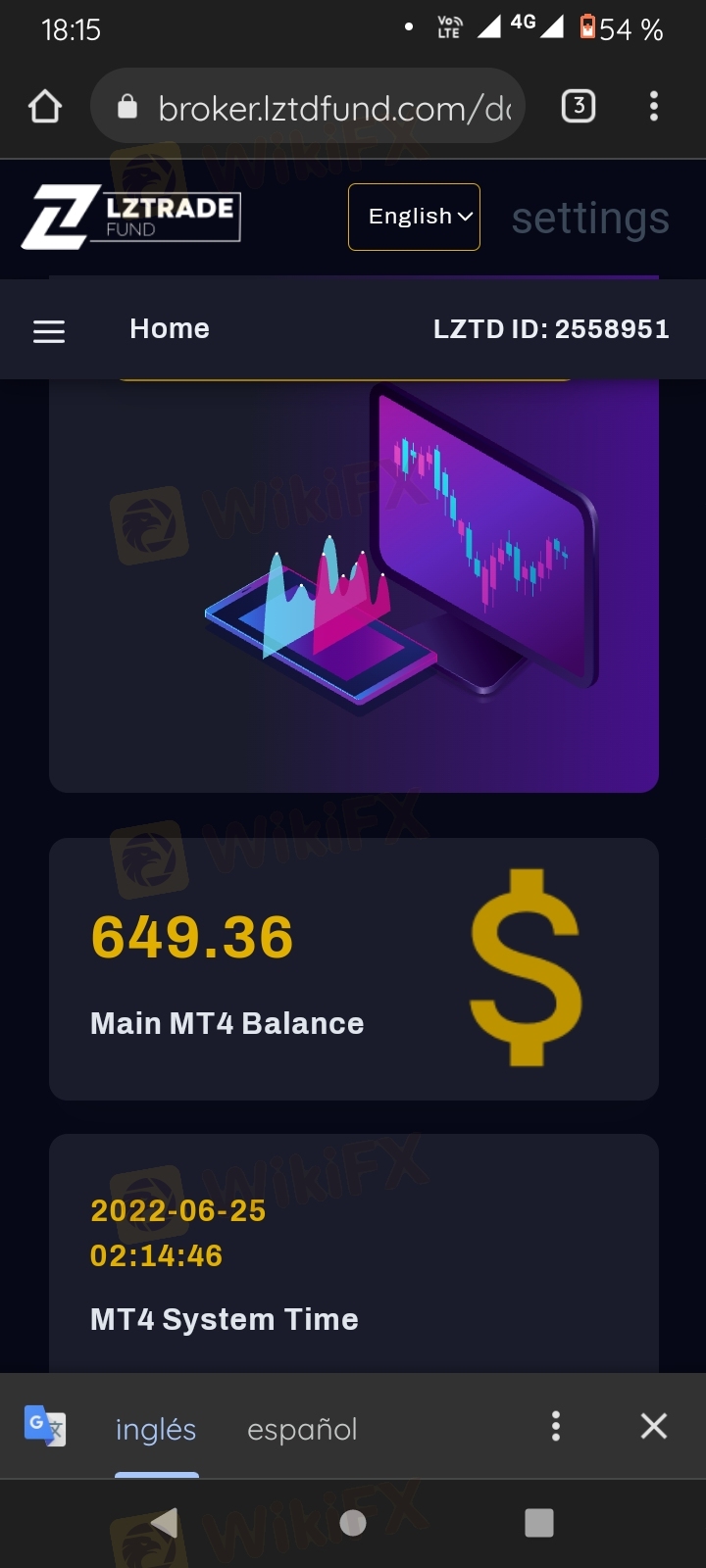The image size is (706, 1568).
Task: Expand the English language dropdown
Action: click(x=414, y=217)
